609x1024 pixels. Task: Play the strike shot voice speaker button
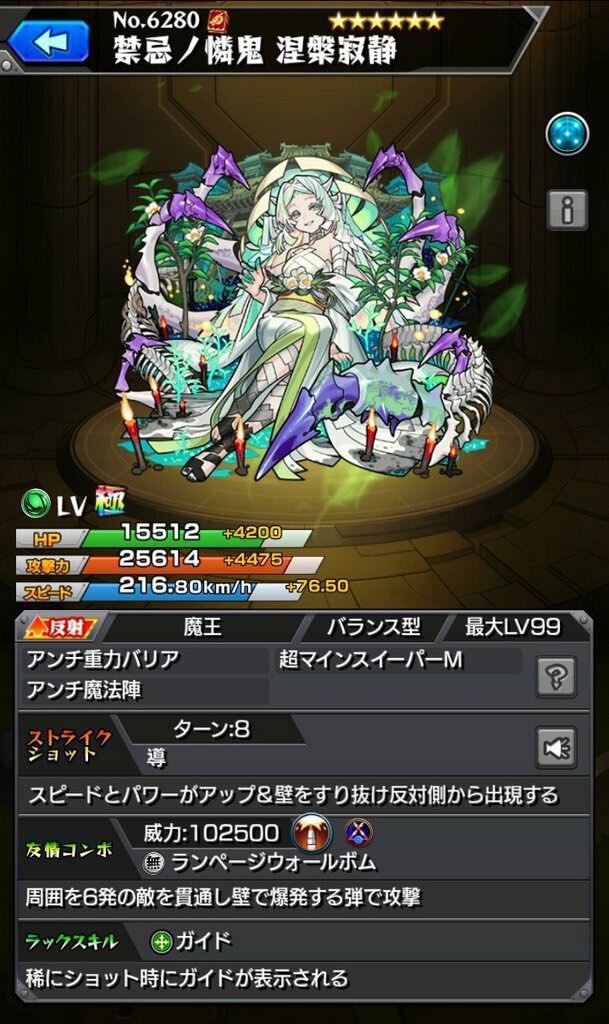(556, 748)
